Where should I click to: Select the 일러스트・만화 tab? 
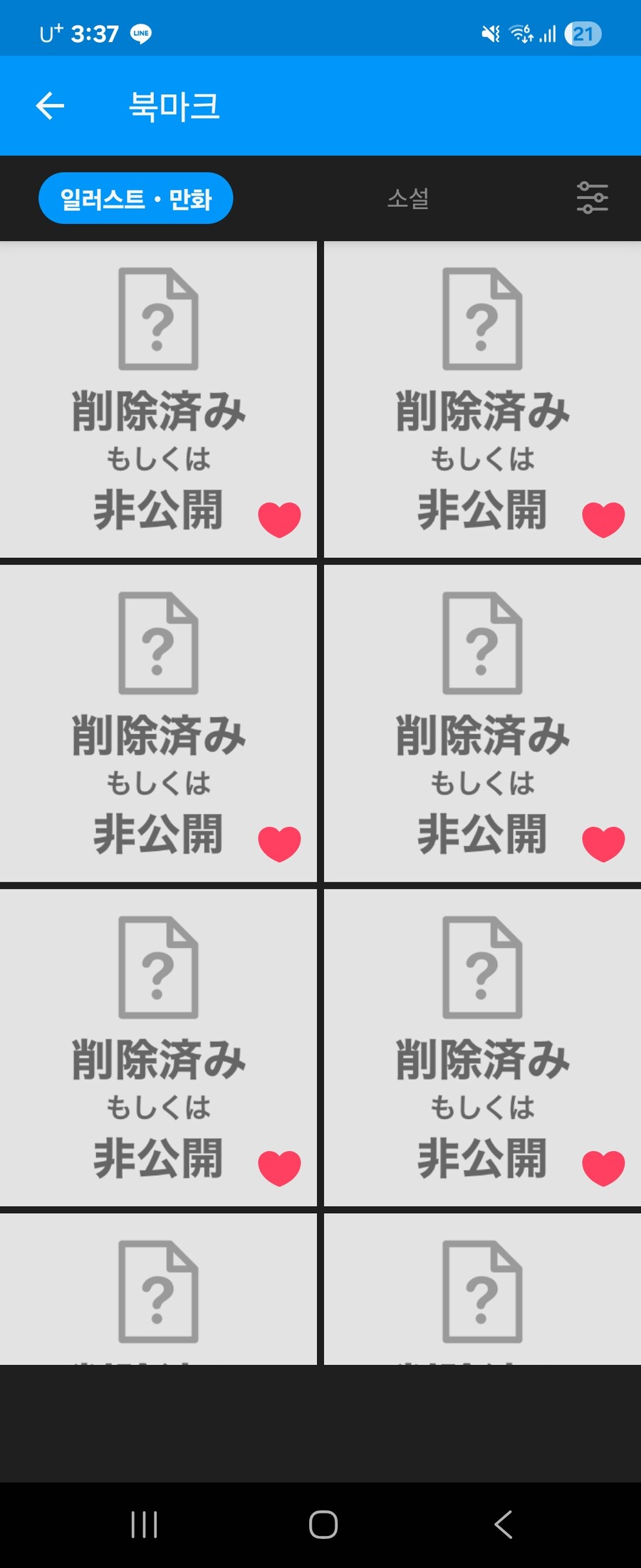(x=136, y=198)
